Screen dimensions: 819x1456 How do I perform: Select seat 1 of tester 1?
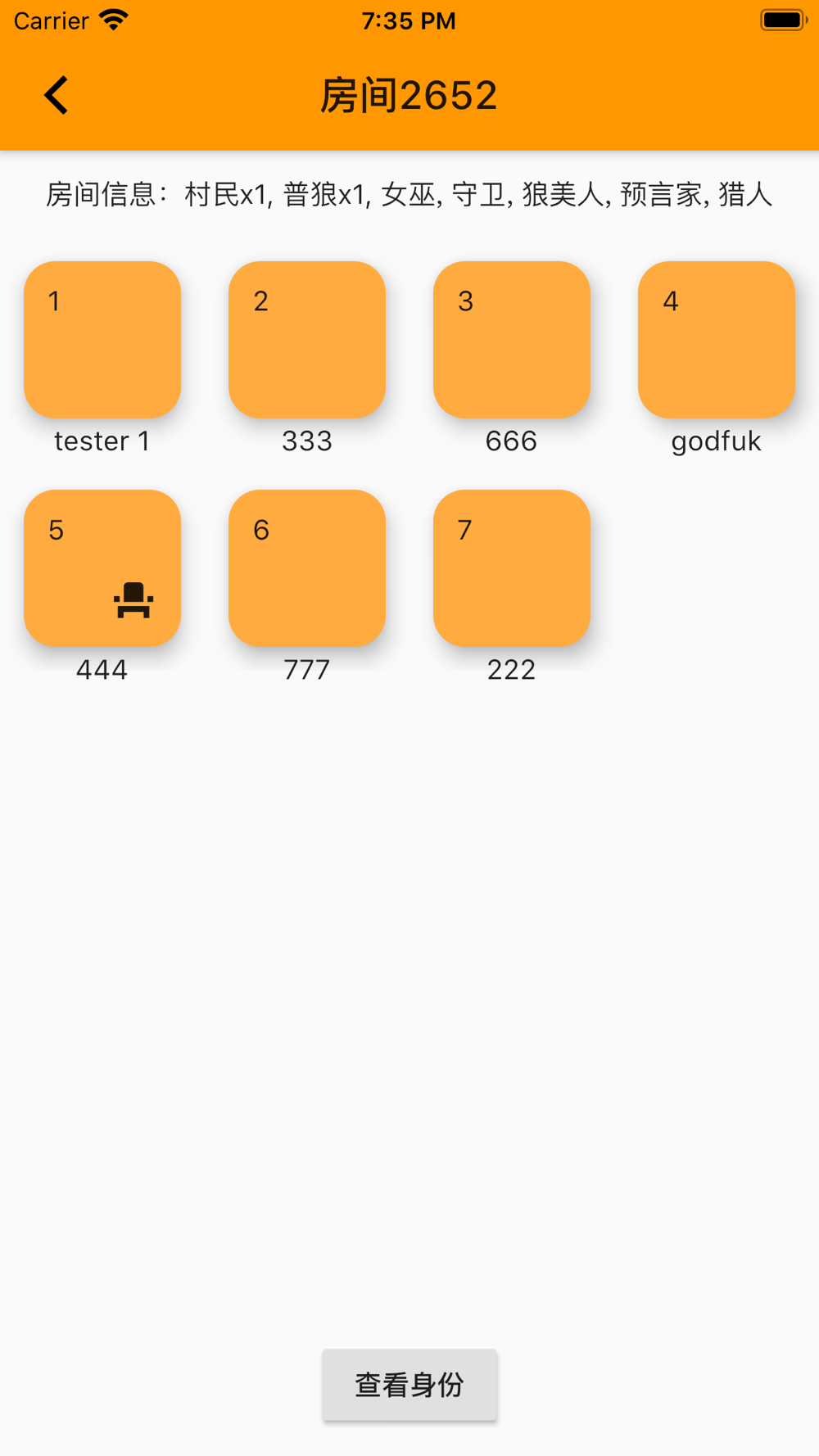(x=102, y=340)
